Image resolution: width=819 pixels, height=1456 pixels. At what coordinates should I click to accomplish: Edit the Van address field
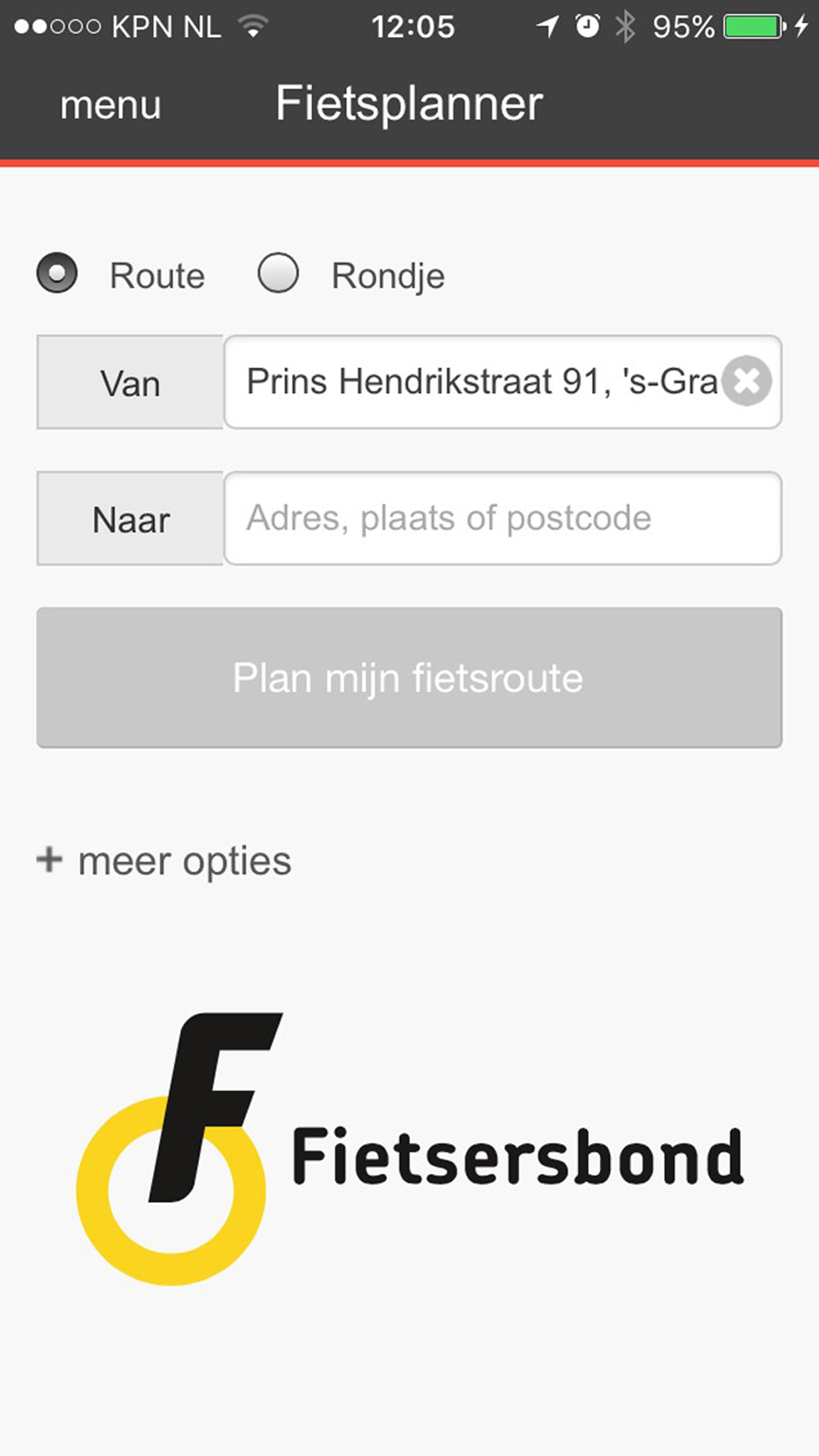point(475,382)
